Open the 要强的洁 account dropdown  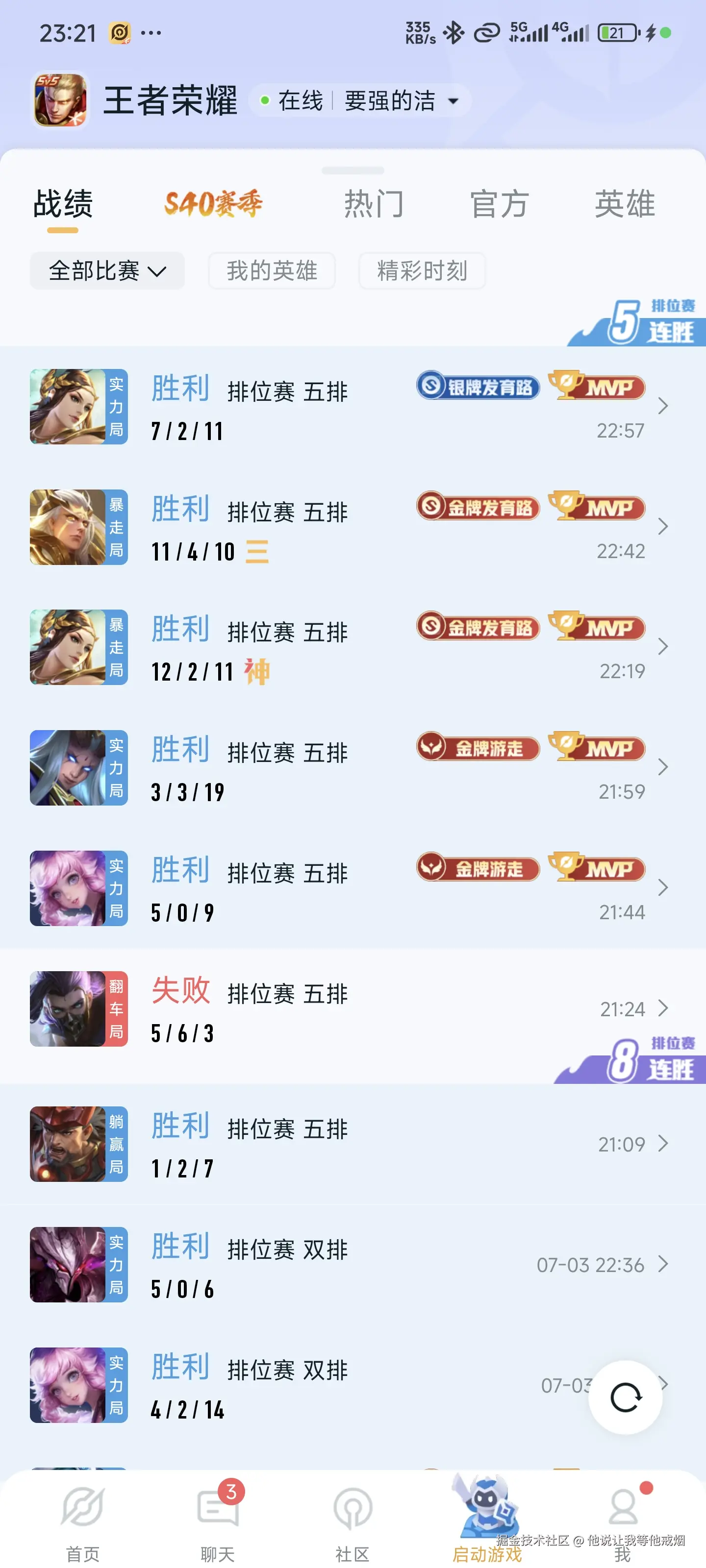coord(453,101)
